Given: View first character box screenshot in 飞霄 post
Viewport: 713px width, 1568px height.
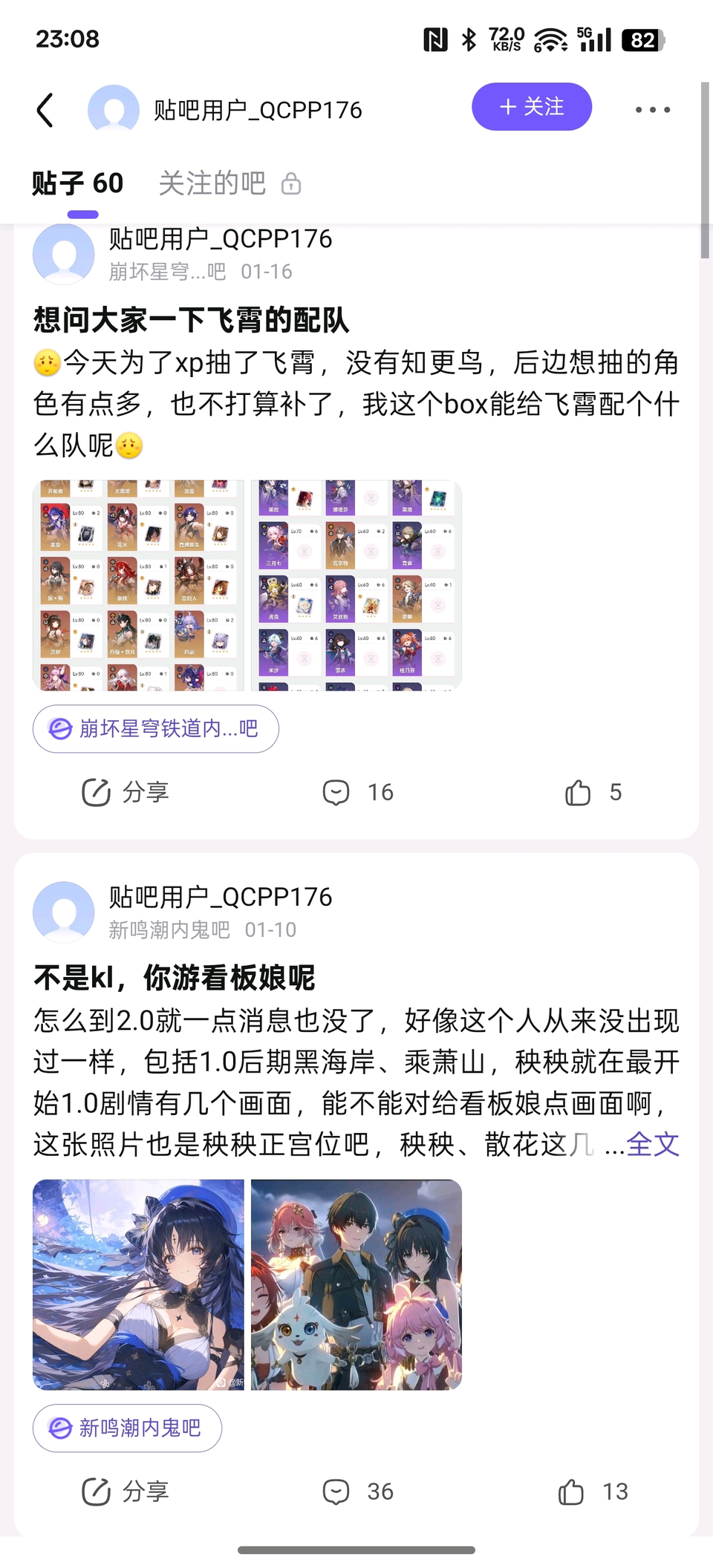Looking at the screenshot, I should point(138,585).
